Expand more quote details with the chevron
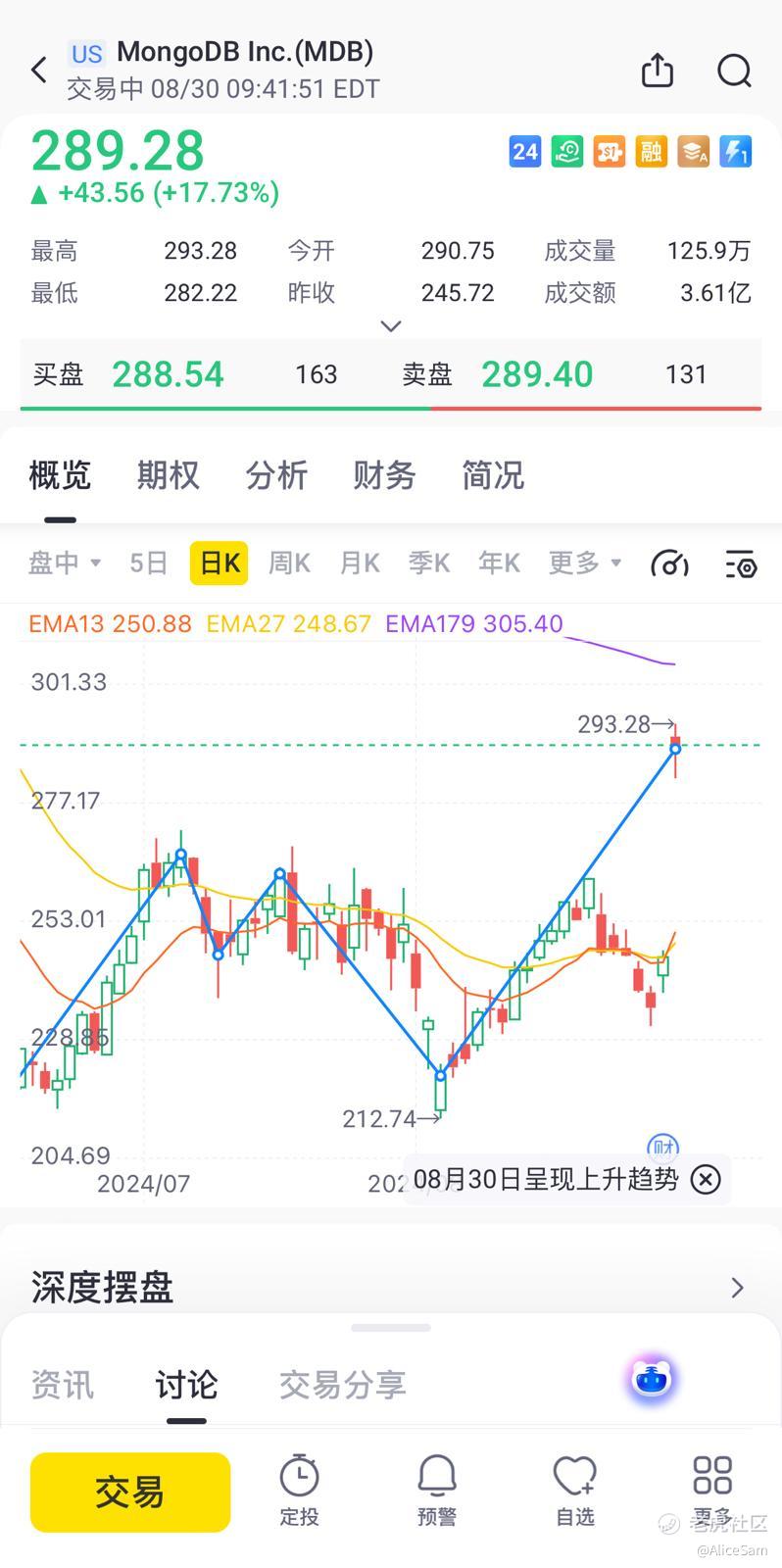782x1568 pixels. point(391,325)
